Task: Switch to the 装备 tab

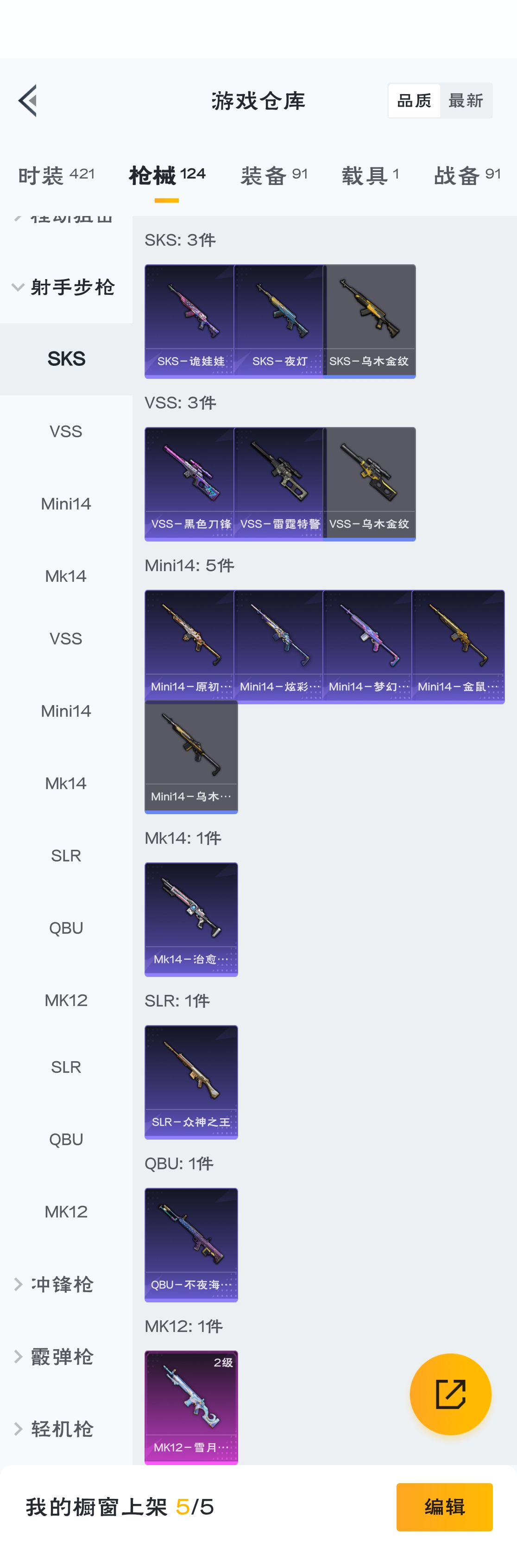Action: pos(274,175)
